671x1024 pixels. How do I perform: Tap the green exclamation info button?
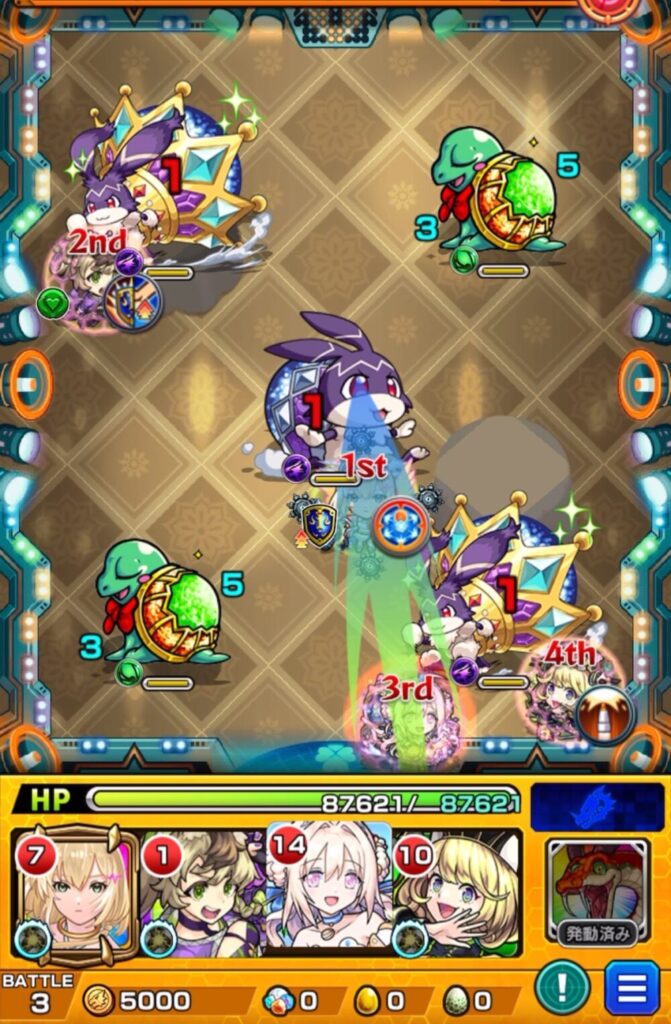coord(562,990)
